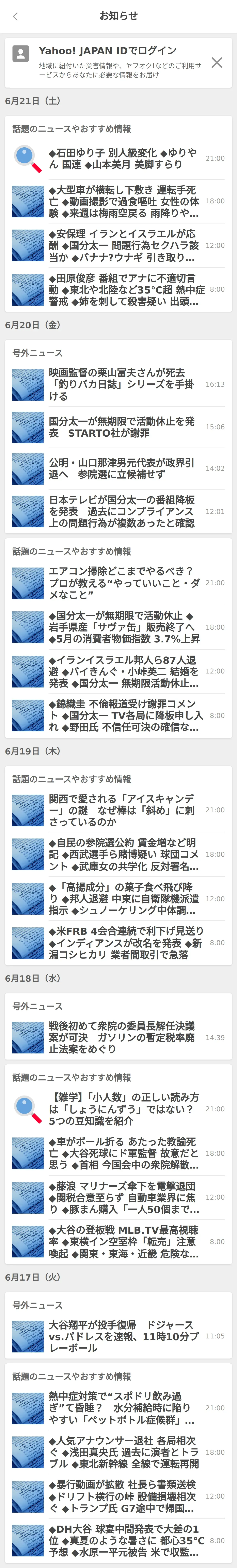Open the 安保理 イランとイスラエル news digest
237x1568 pixels.
pyautogui.click(x=118, y=245)
